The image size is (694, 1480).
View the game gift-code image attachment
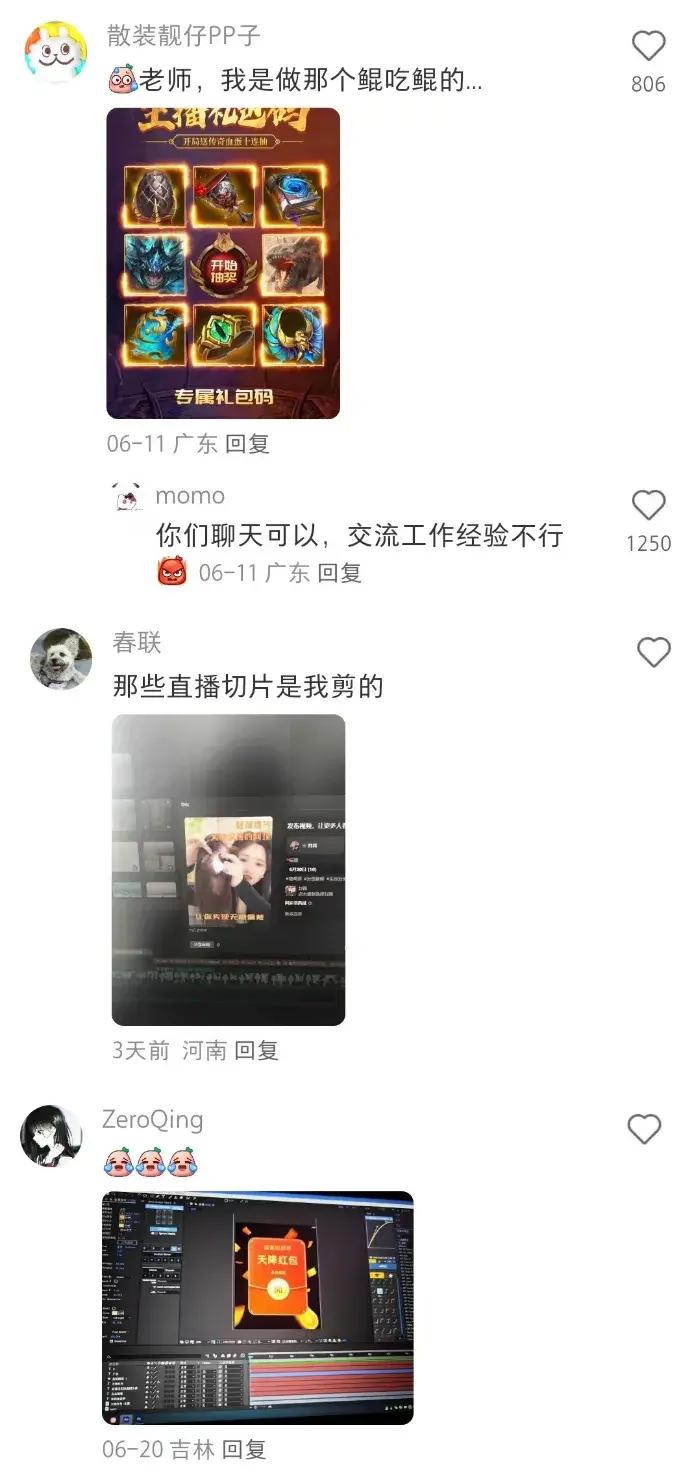click(223, 263)
